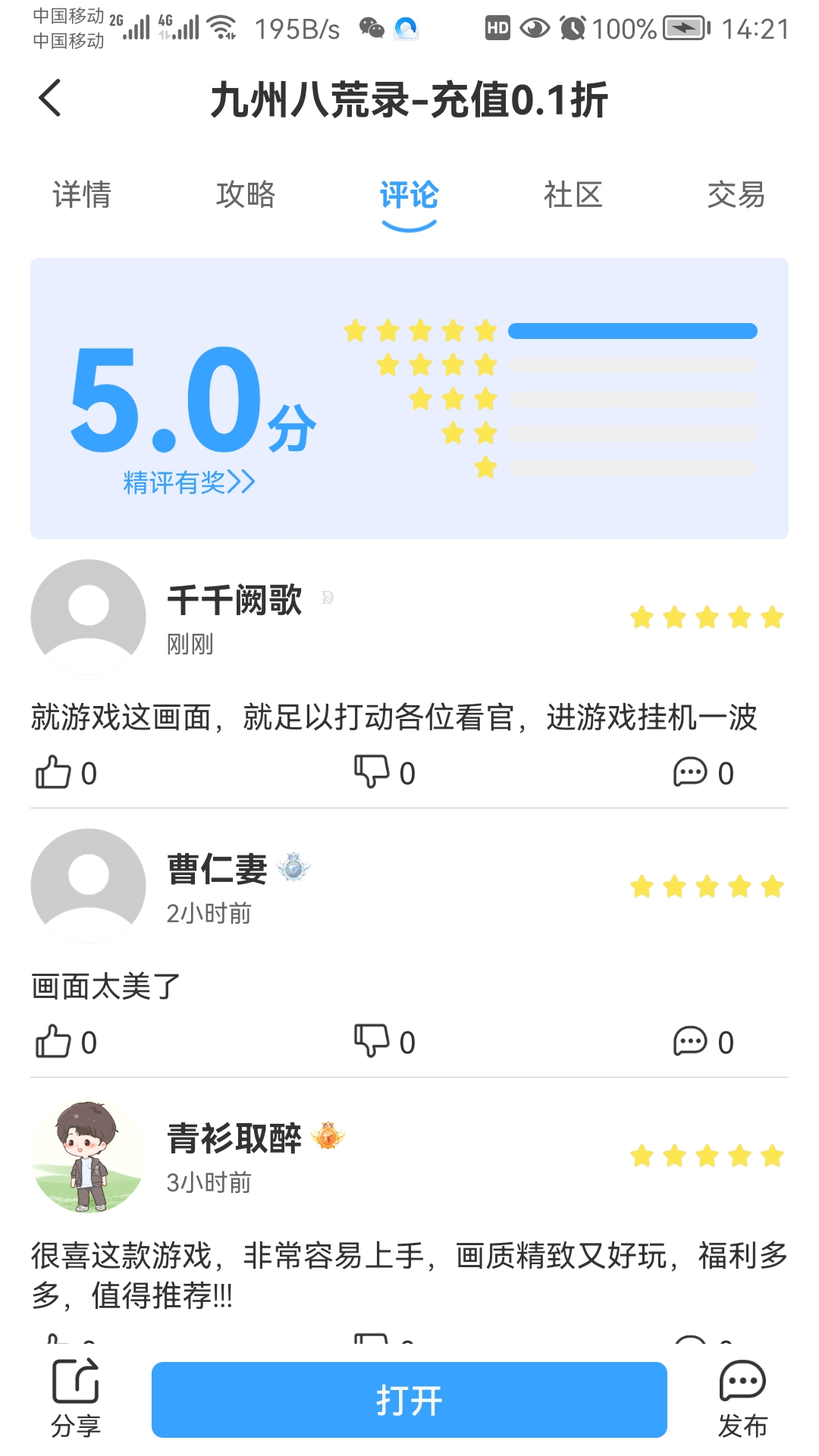Dislike 千千阙歌's review

384,773
